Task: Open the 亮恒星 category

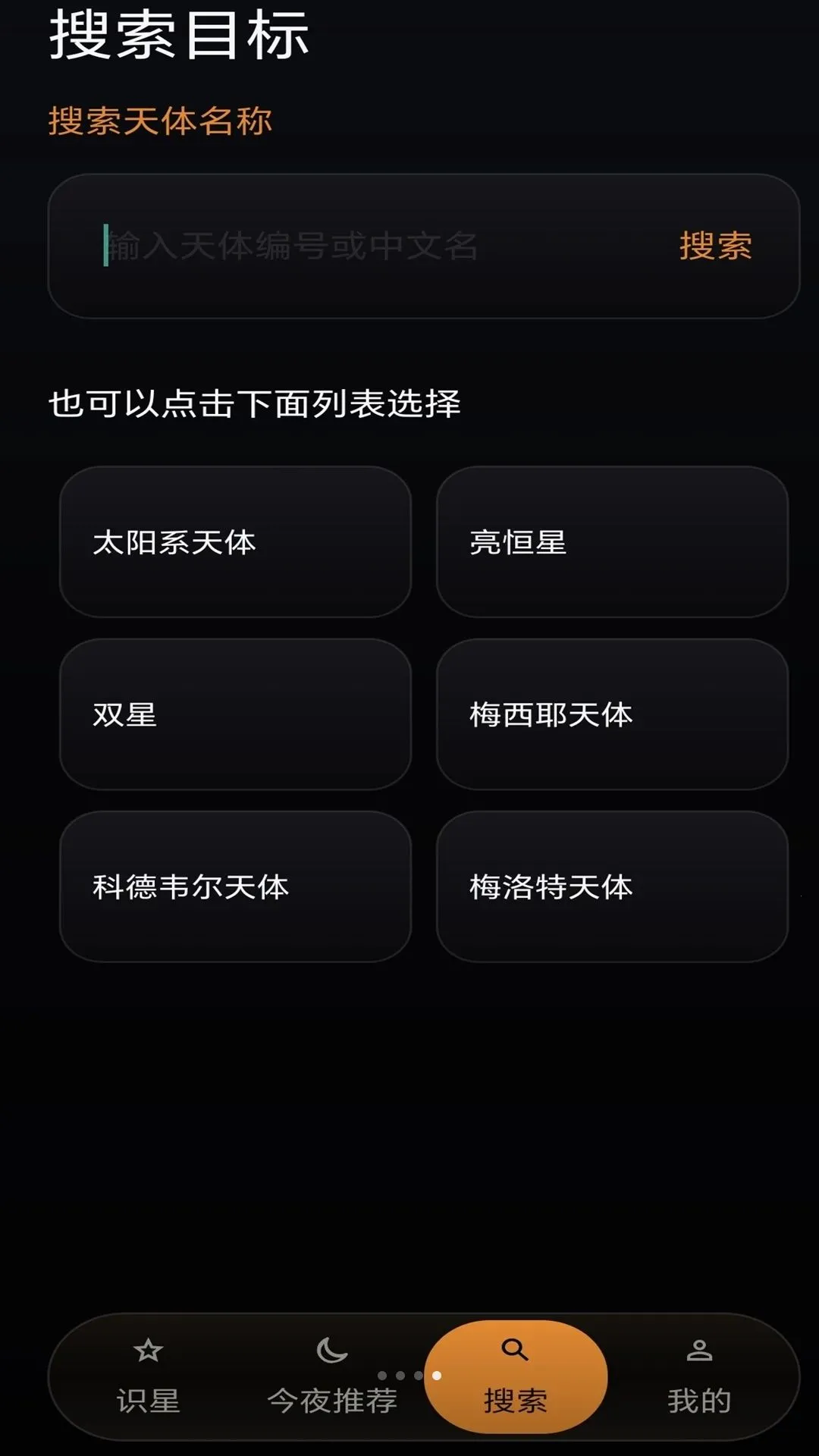Action: [x=612, y=541]
